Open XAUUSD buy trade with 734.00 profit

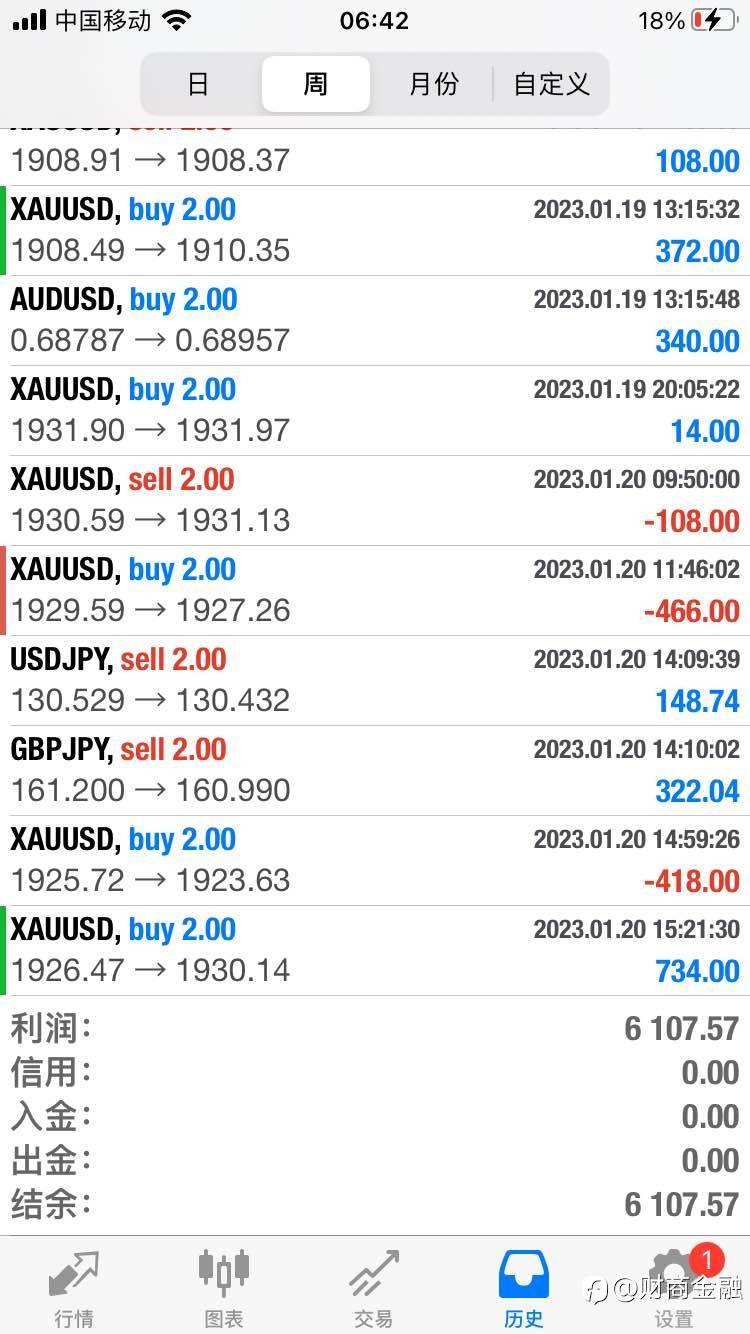375,950
